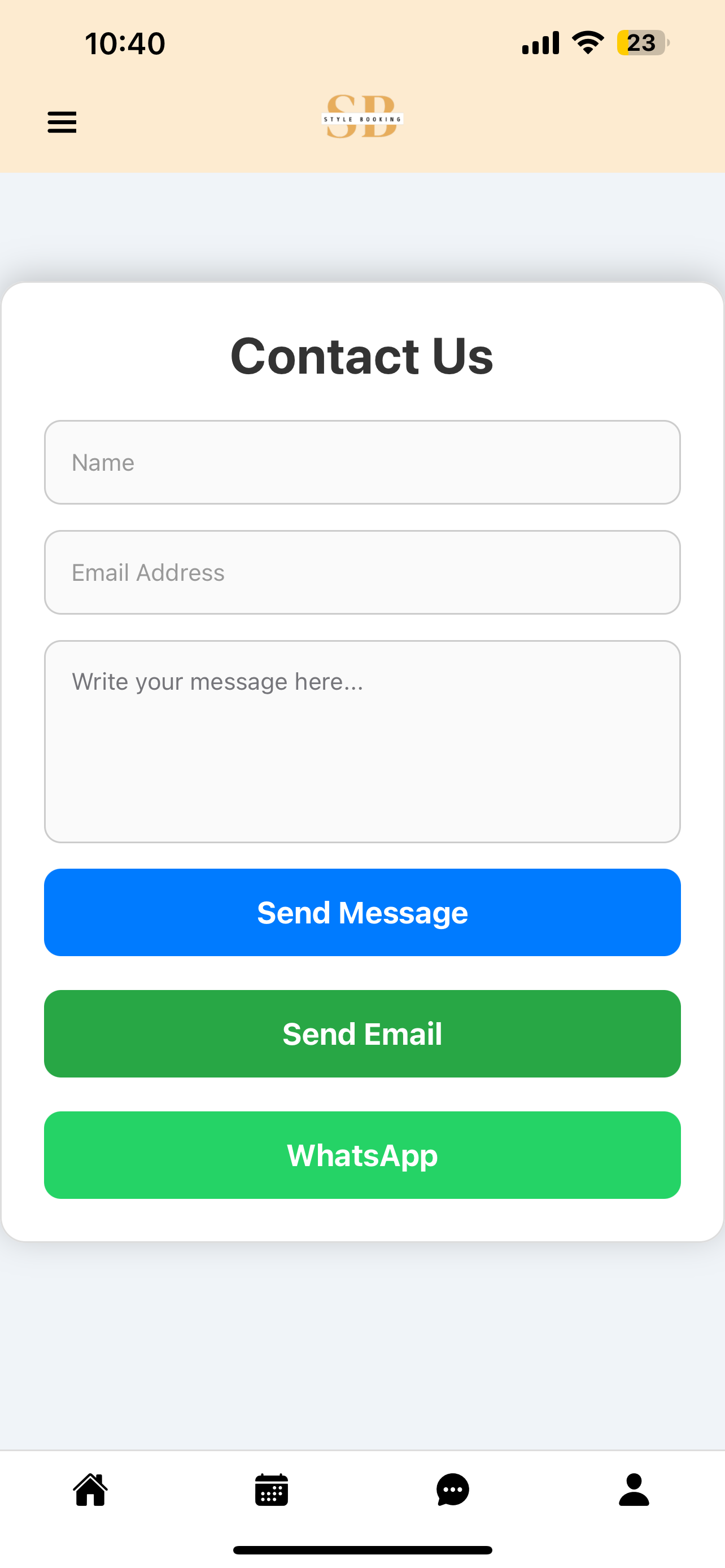This screenshot has width=725, height=1568.
Task: Tap the clock showing 10:40
Action: pyautogui.click(x=125, y=42)
